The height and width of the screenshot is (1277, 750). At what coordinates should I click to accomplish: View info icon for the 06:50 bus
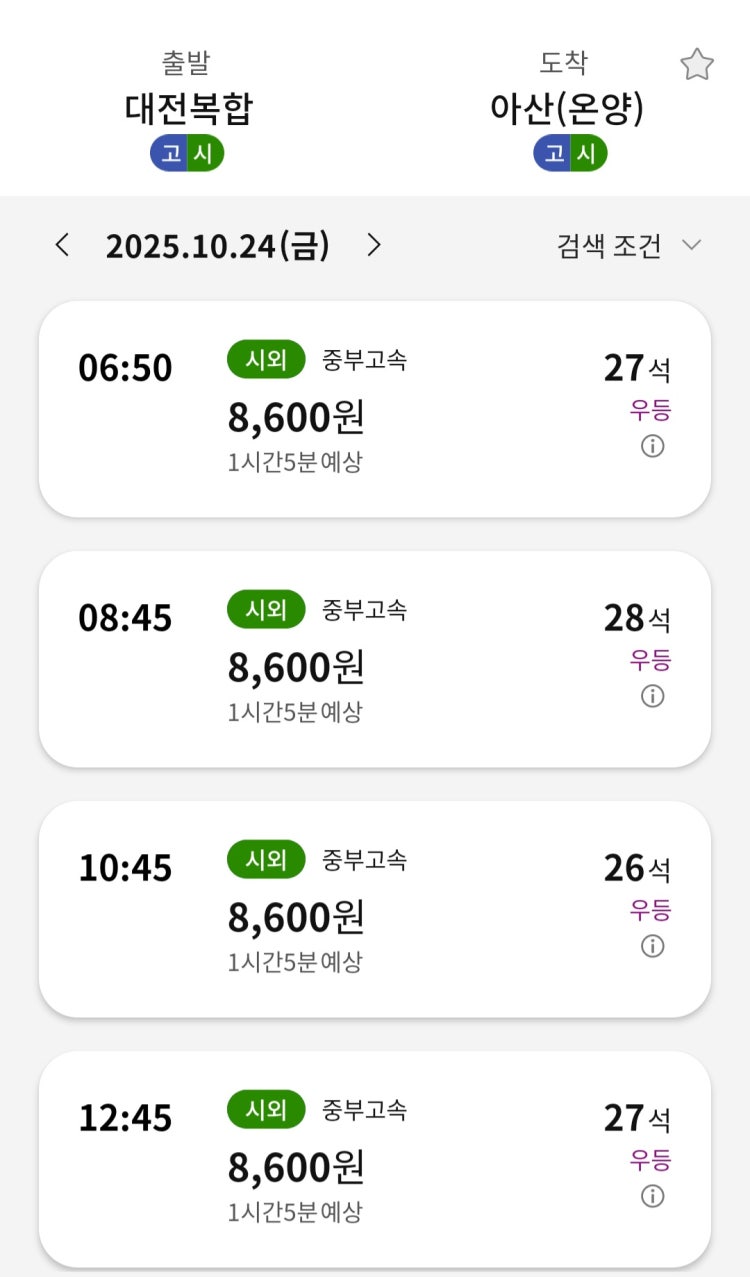pos(652,447)
